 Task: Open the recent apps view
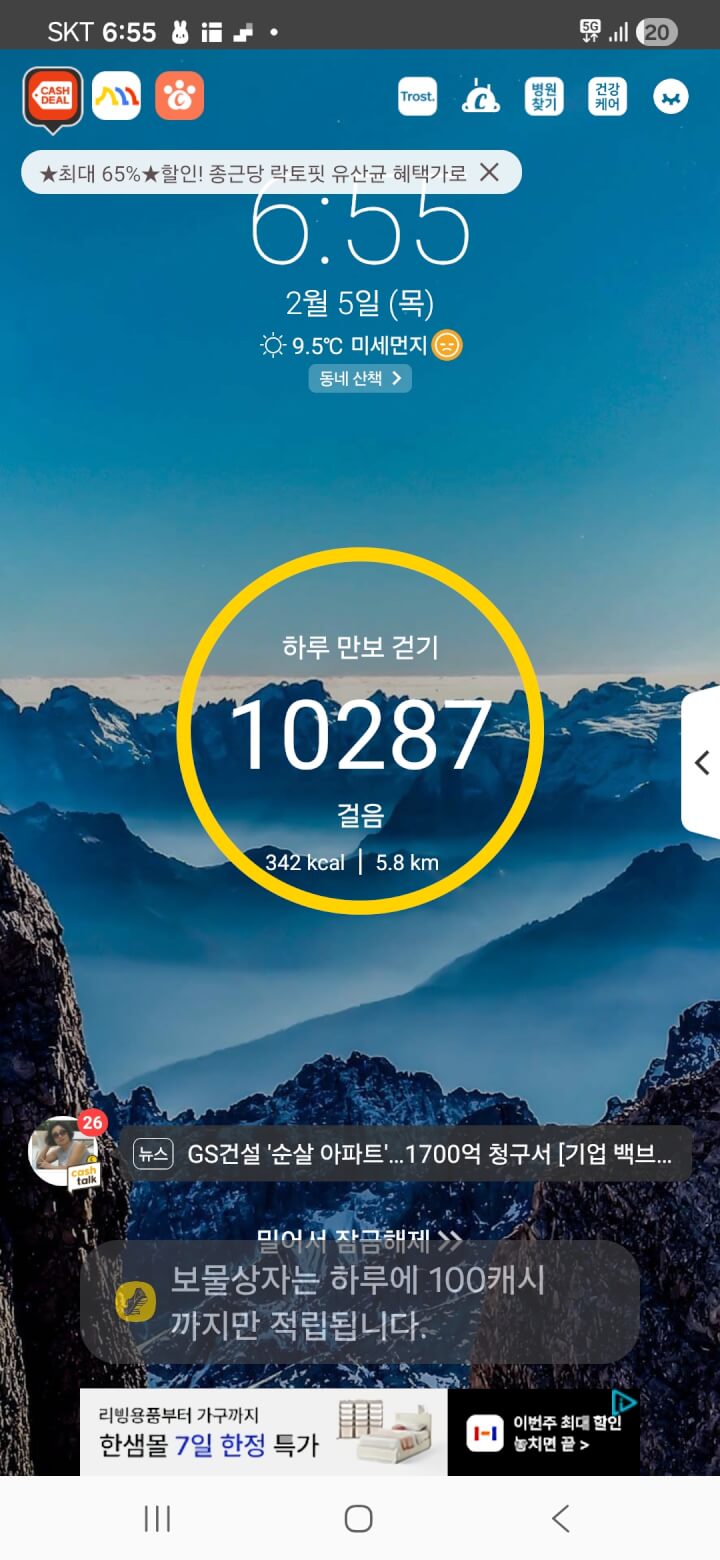tap(158, 1519)
